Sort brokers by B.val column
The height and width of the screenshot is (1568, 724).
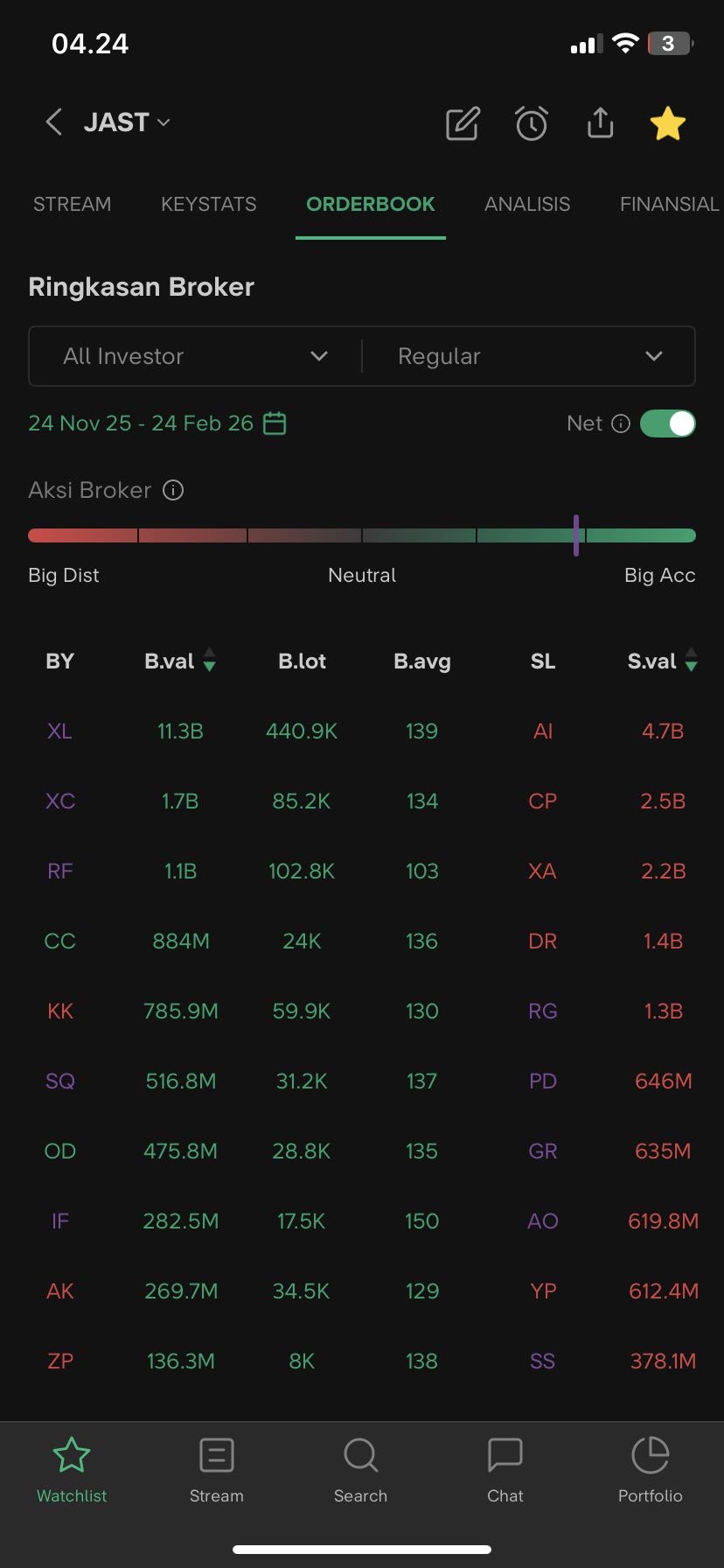point(180,661)
